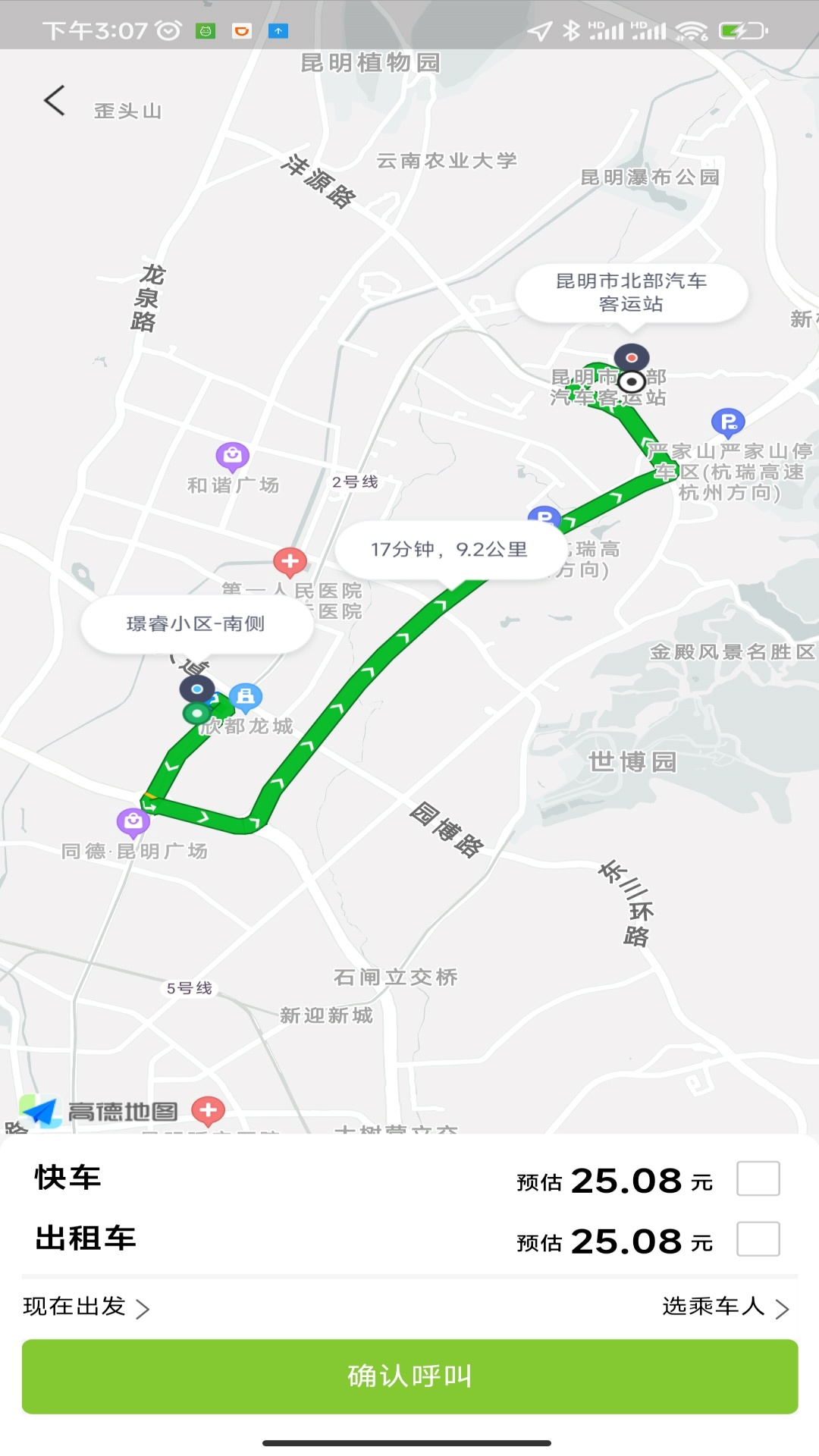Viewport: 819px width, 1456px height.
Task: Choose a passenger via 选乘车人
Action: coord(725,1307)
